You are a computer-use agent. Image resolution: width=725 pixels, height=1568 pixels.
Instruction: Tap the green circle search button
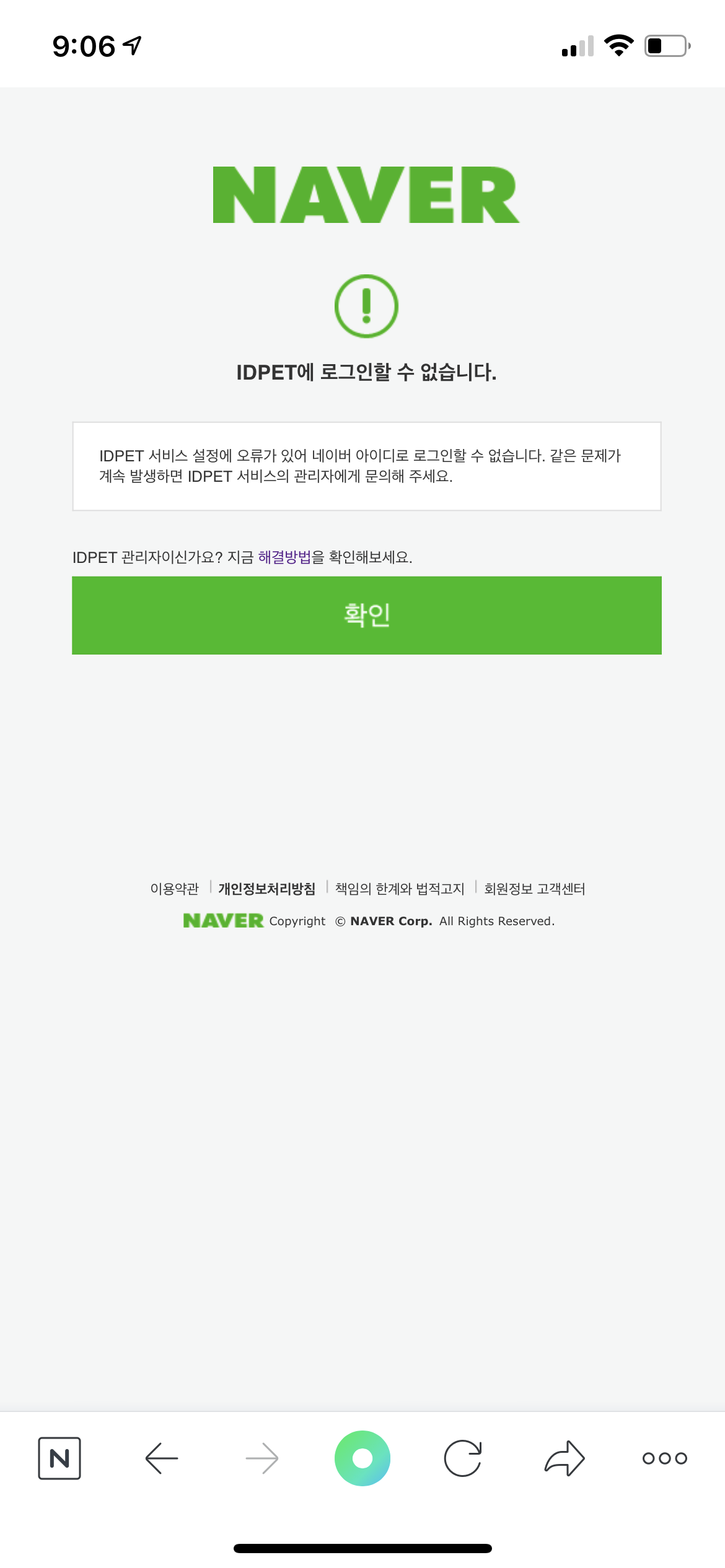click(x=362, y=1458)
